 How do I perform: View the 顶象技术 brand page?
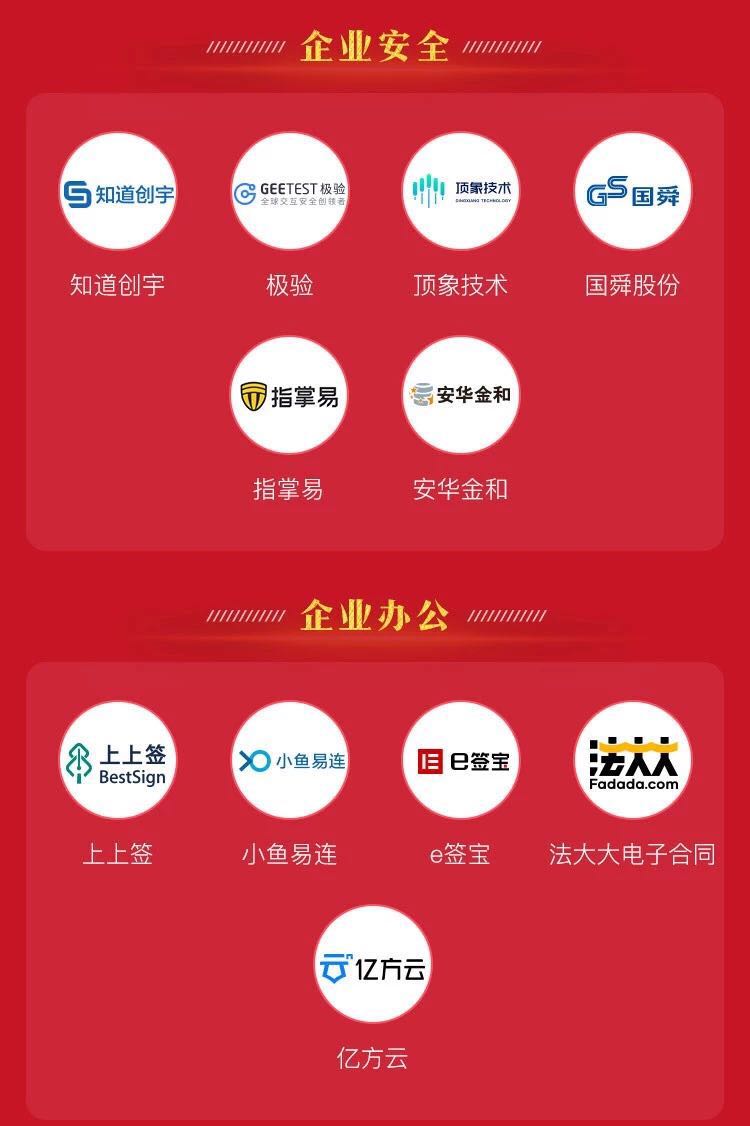[x=461, y=192]
